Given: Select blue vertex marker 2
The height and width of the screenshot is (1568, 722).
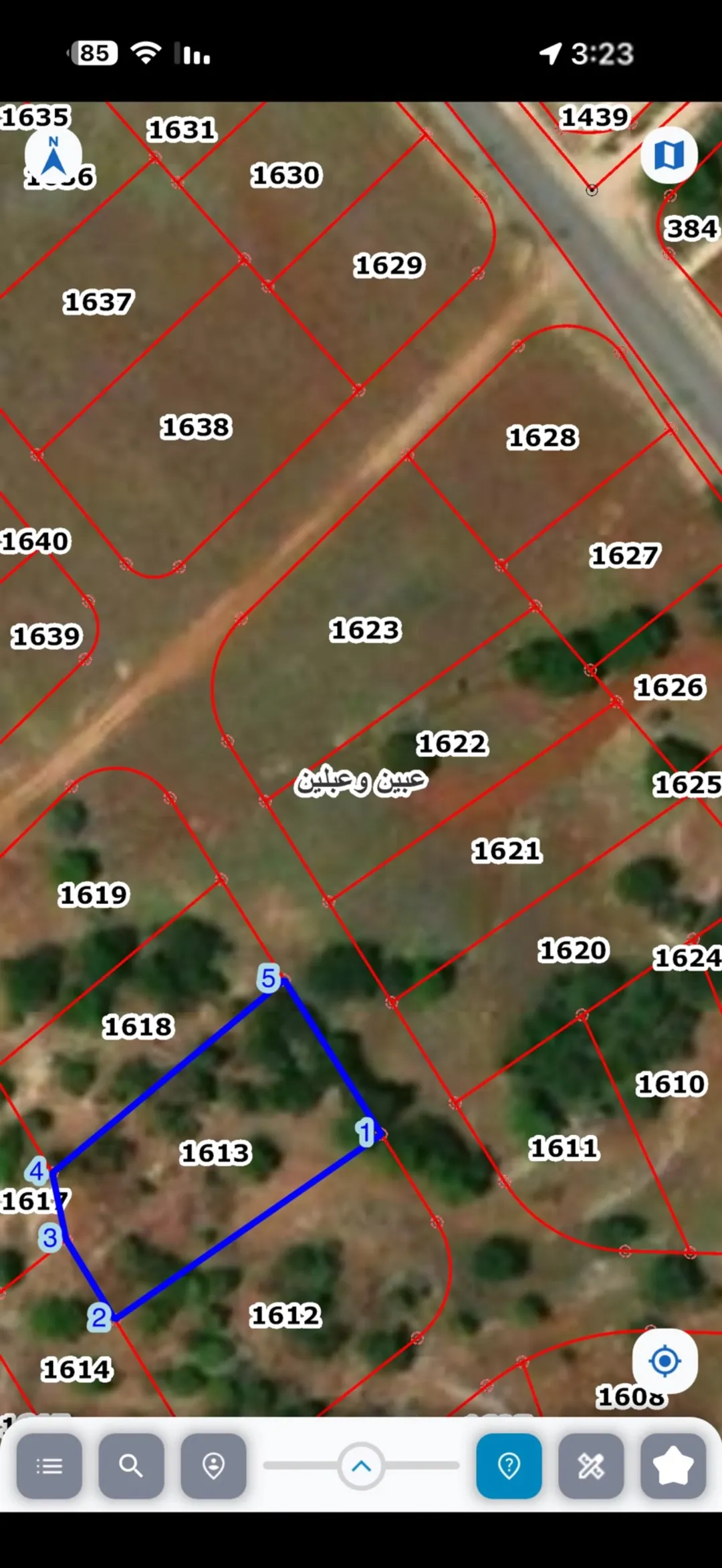Looking at the screenshot, I should pos(100,1317).
